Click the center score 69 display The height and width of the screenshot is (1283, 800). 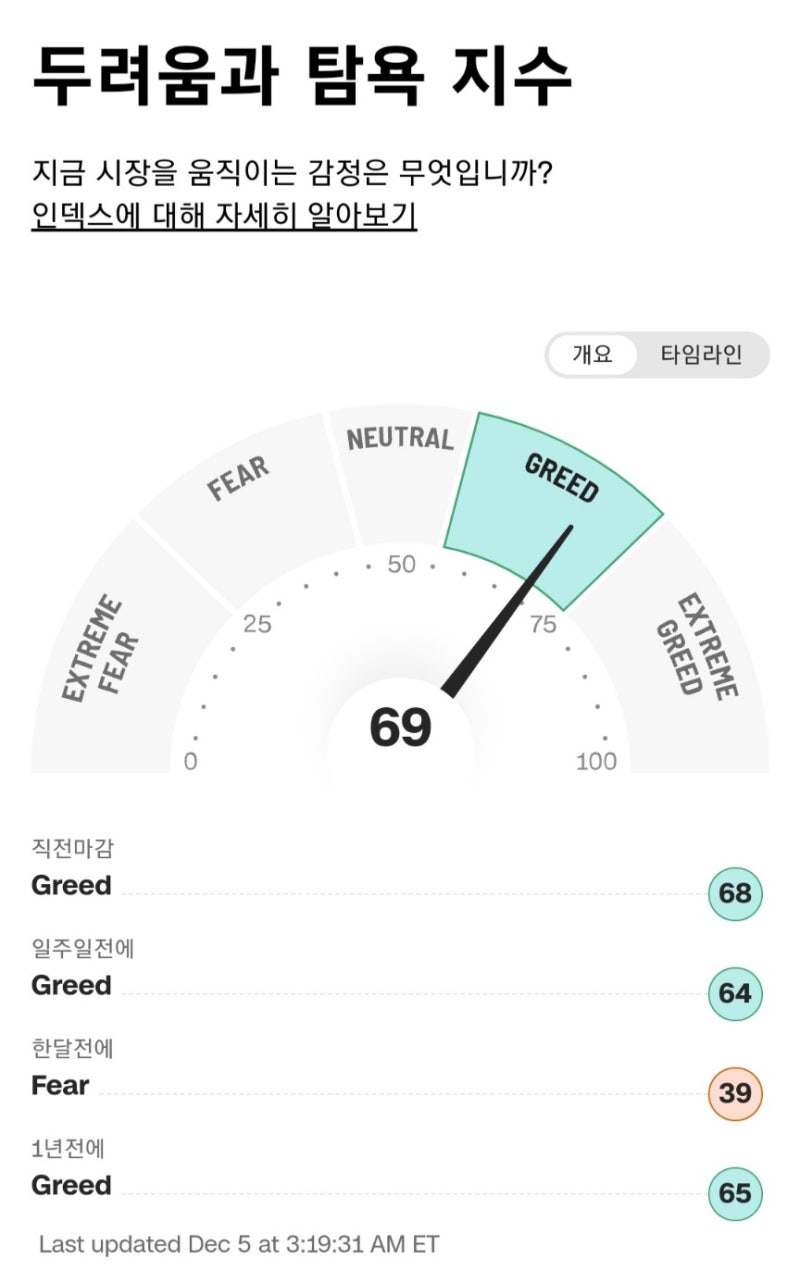400,727
